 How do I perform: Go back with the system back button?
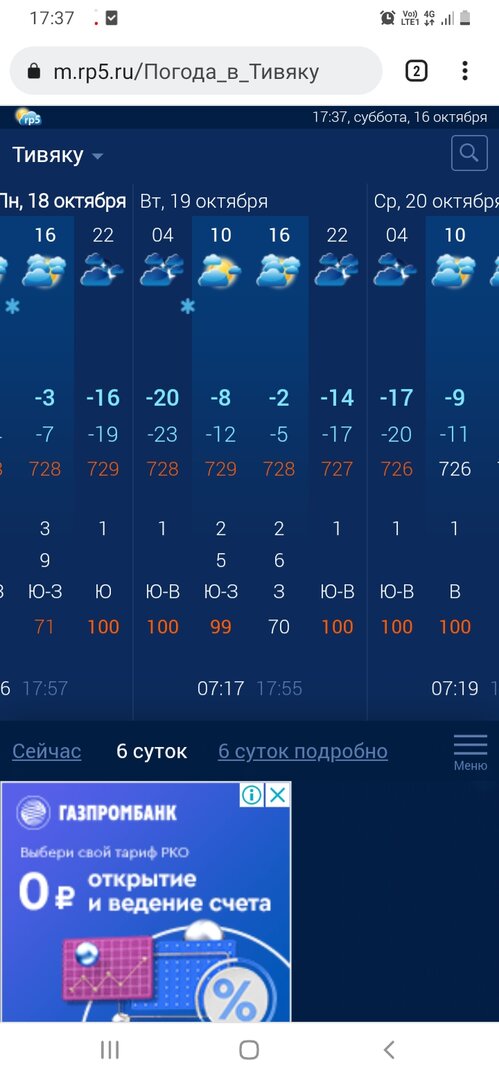click(x=389, y=1050)
